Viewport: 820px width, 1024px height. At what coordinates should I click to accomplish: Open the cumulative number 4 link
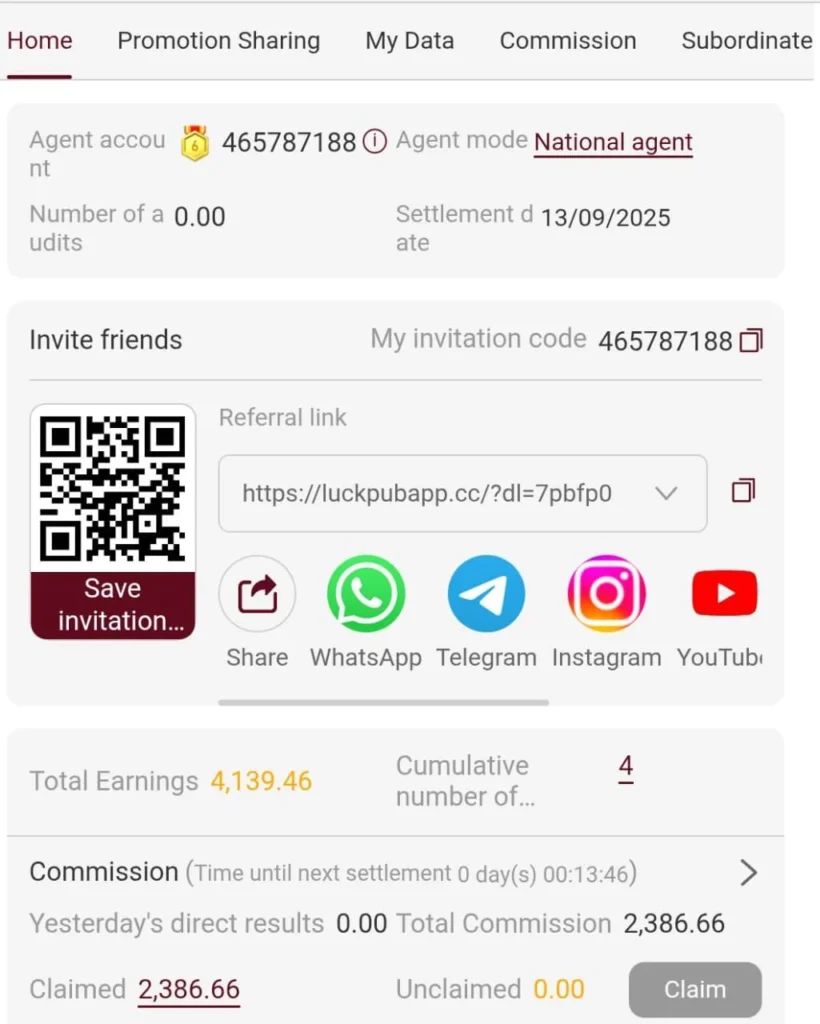(x=625, y=768)
